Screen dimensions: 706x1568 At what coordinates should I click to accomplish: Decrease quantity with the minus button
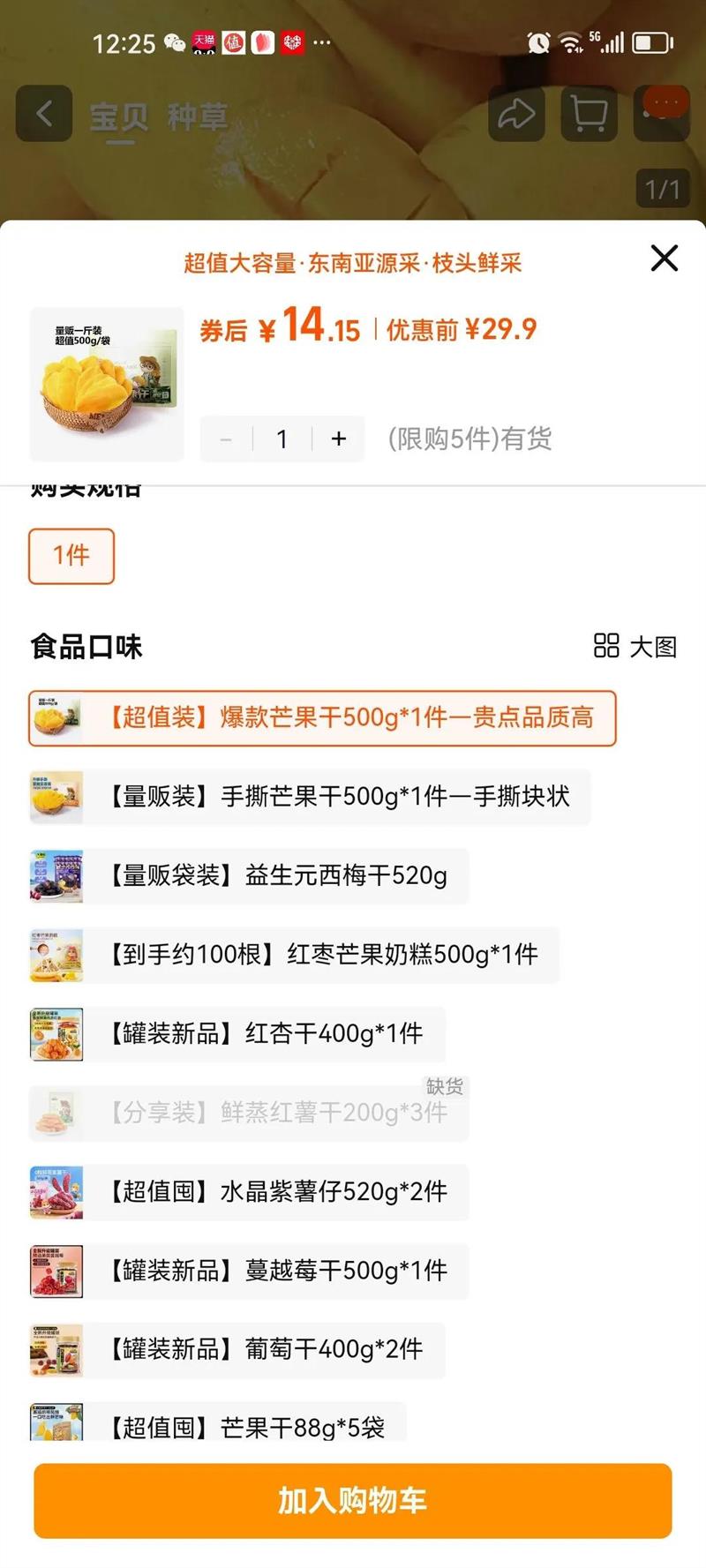226,439
